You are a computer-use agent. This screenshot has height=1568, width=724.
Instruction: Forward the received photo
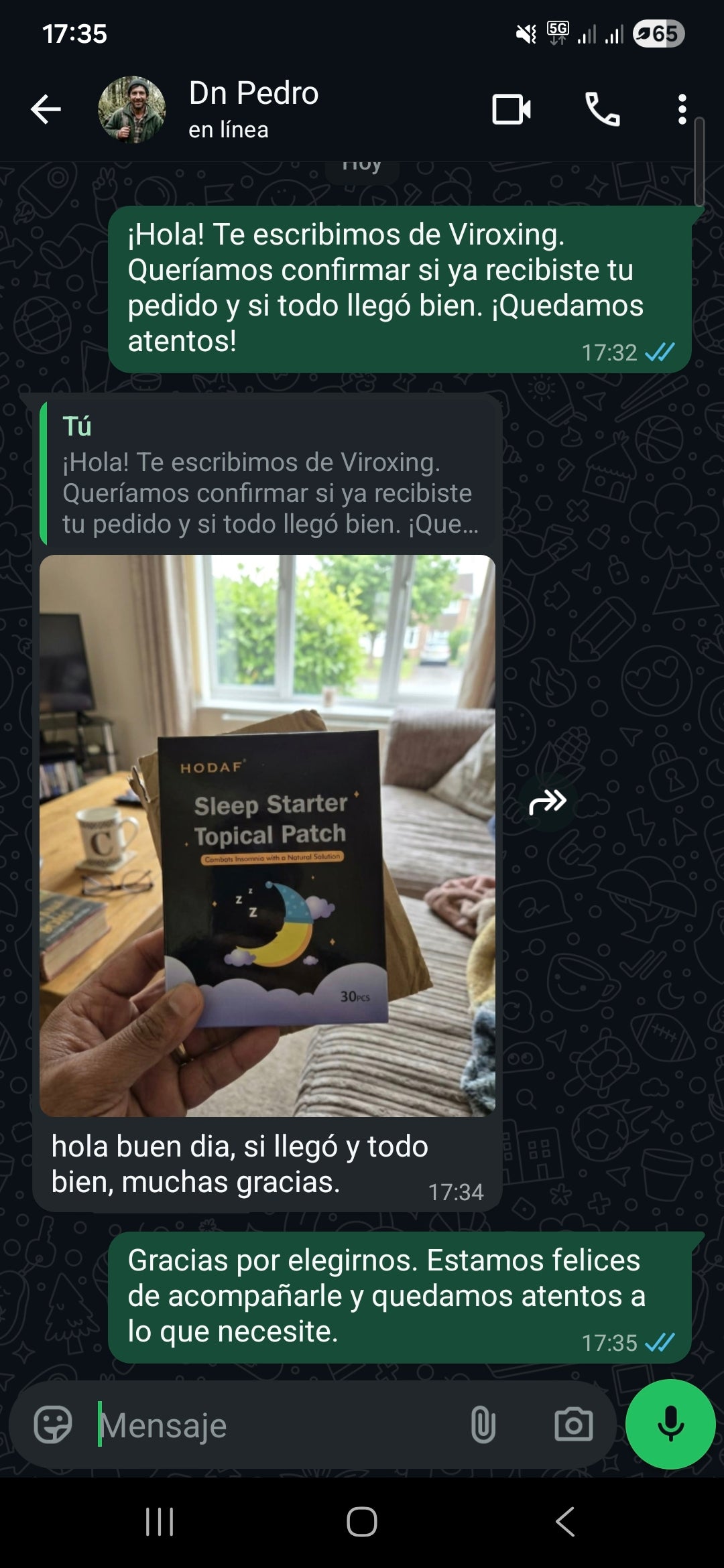[548, 801]
